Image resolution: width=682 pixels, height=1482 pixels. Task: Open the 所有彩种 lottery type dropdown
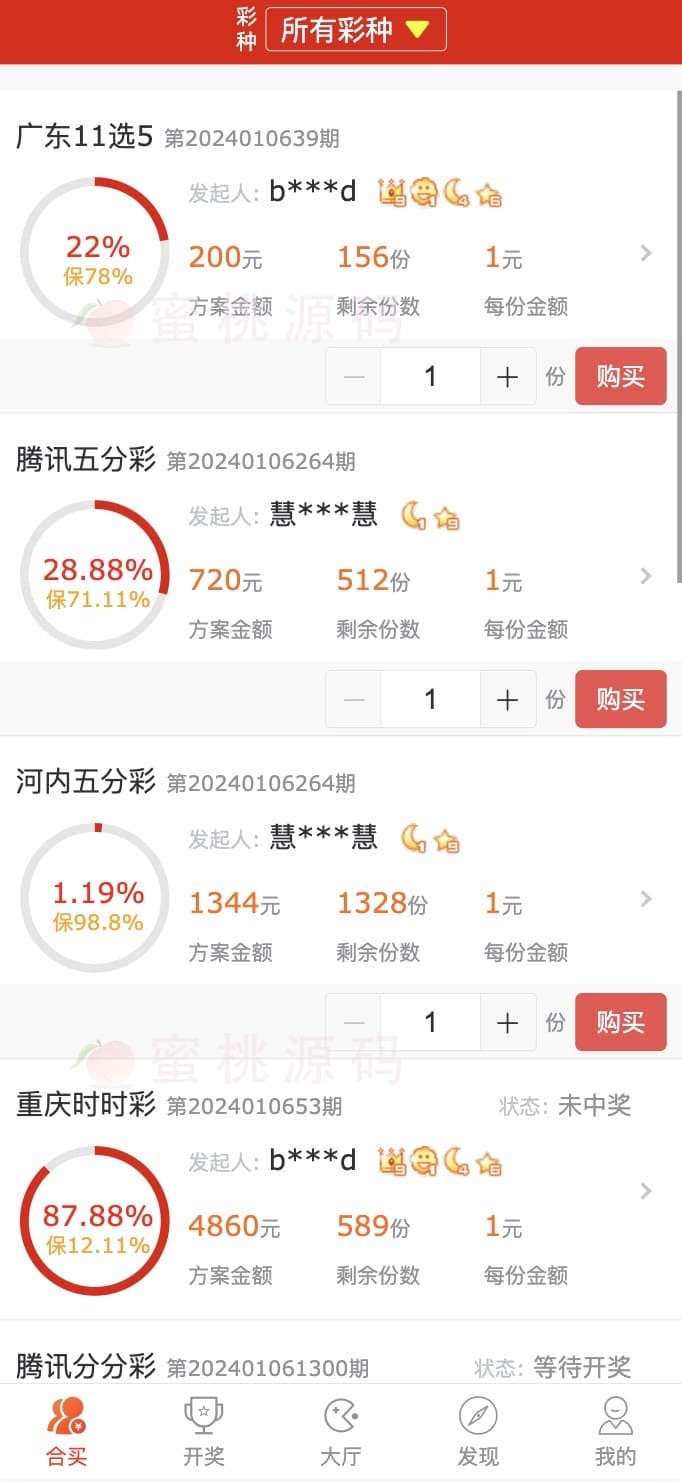click(x=355, y=29)
